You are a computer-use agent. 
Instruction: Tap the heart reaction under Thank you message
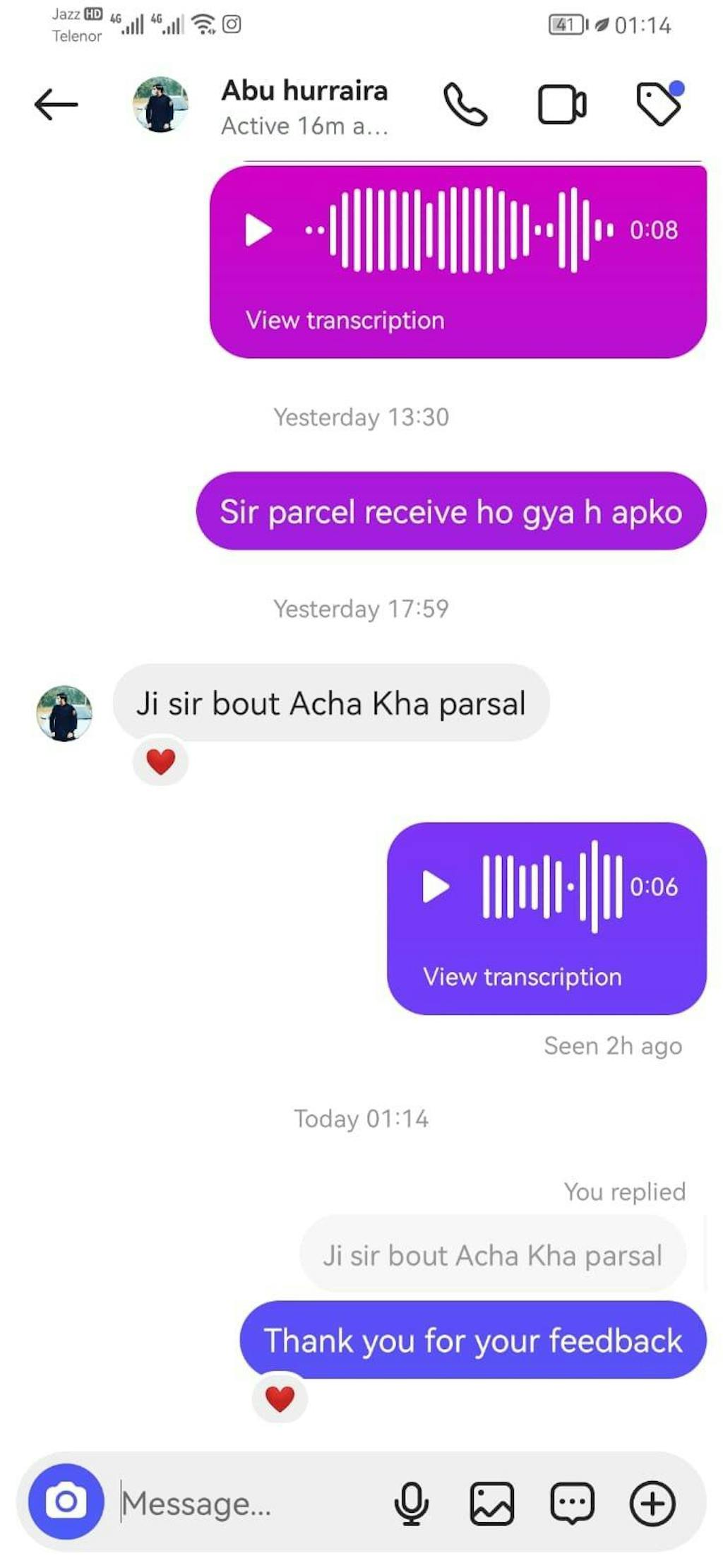click(280, 1398)
